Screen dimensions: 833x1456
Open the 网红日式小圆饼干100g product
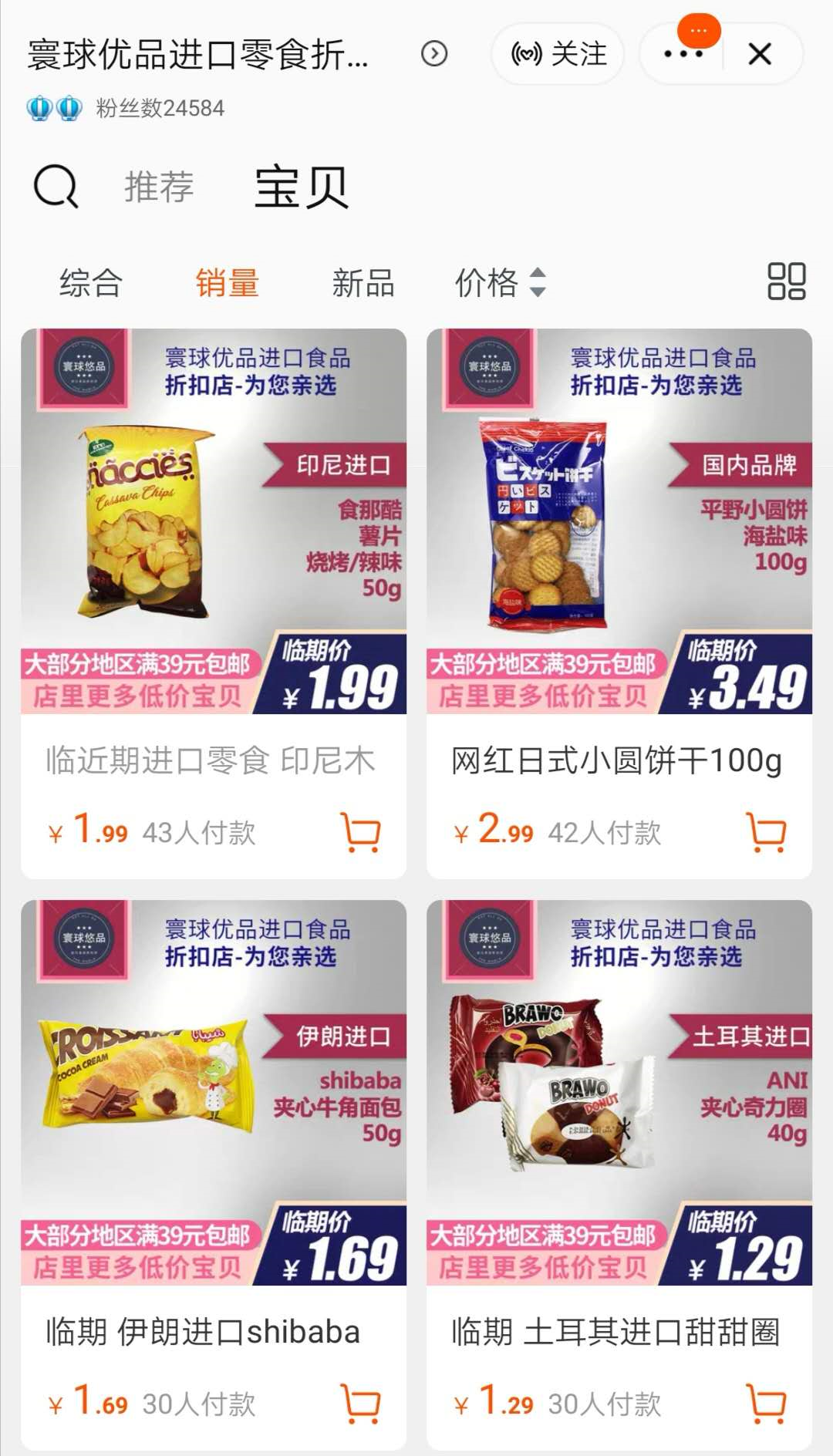click(x=619, y=521)
